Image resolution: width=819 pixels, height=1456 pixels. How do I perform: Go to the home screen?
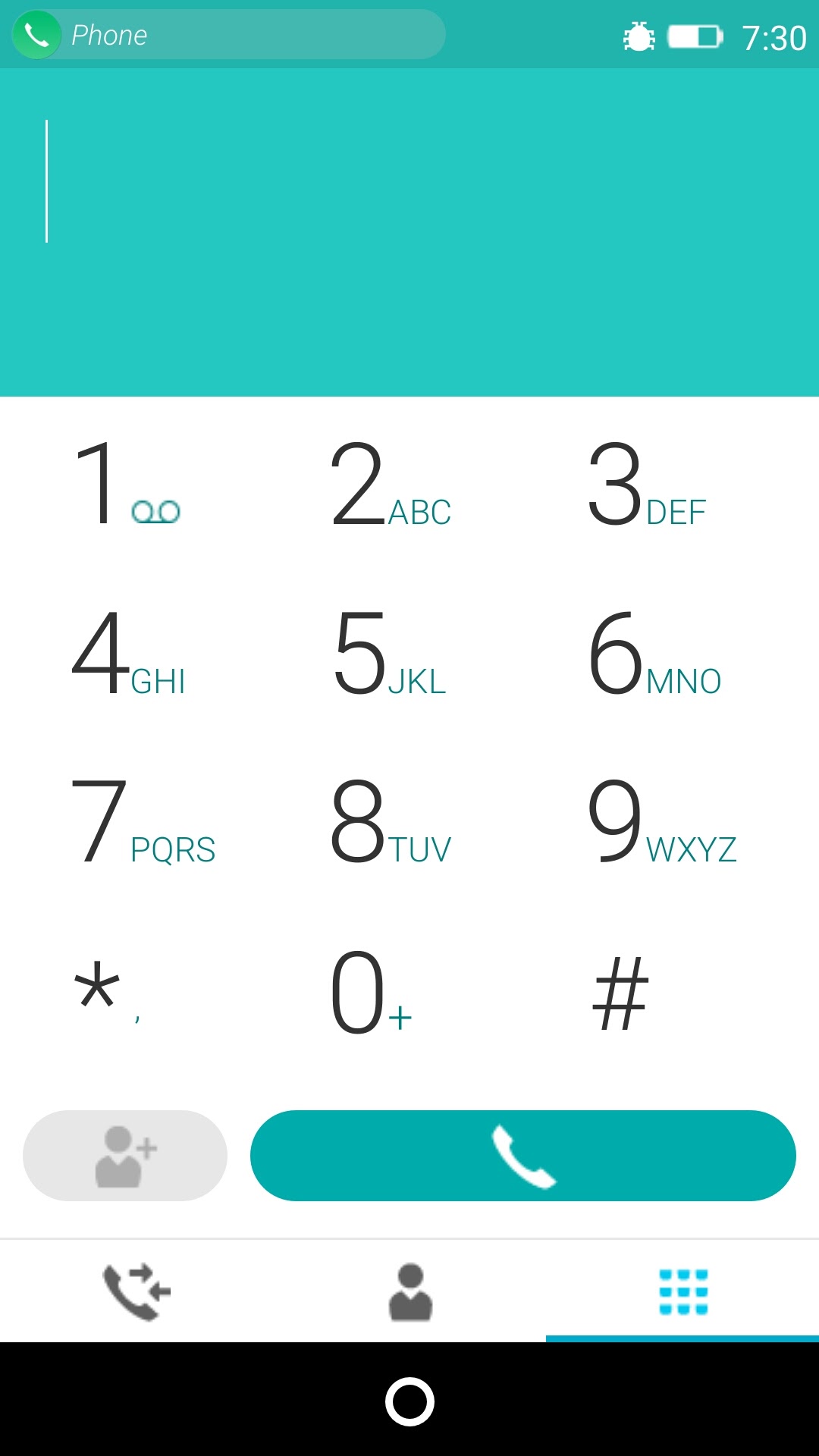click(x=409, y=1401)
